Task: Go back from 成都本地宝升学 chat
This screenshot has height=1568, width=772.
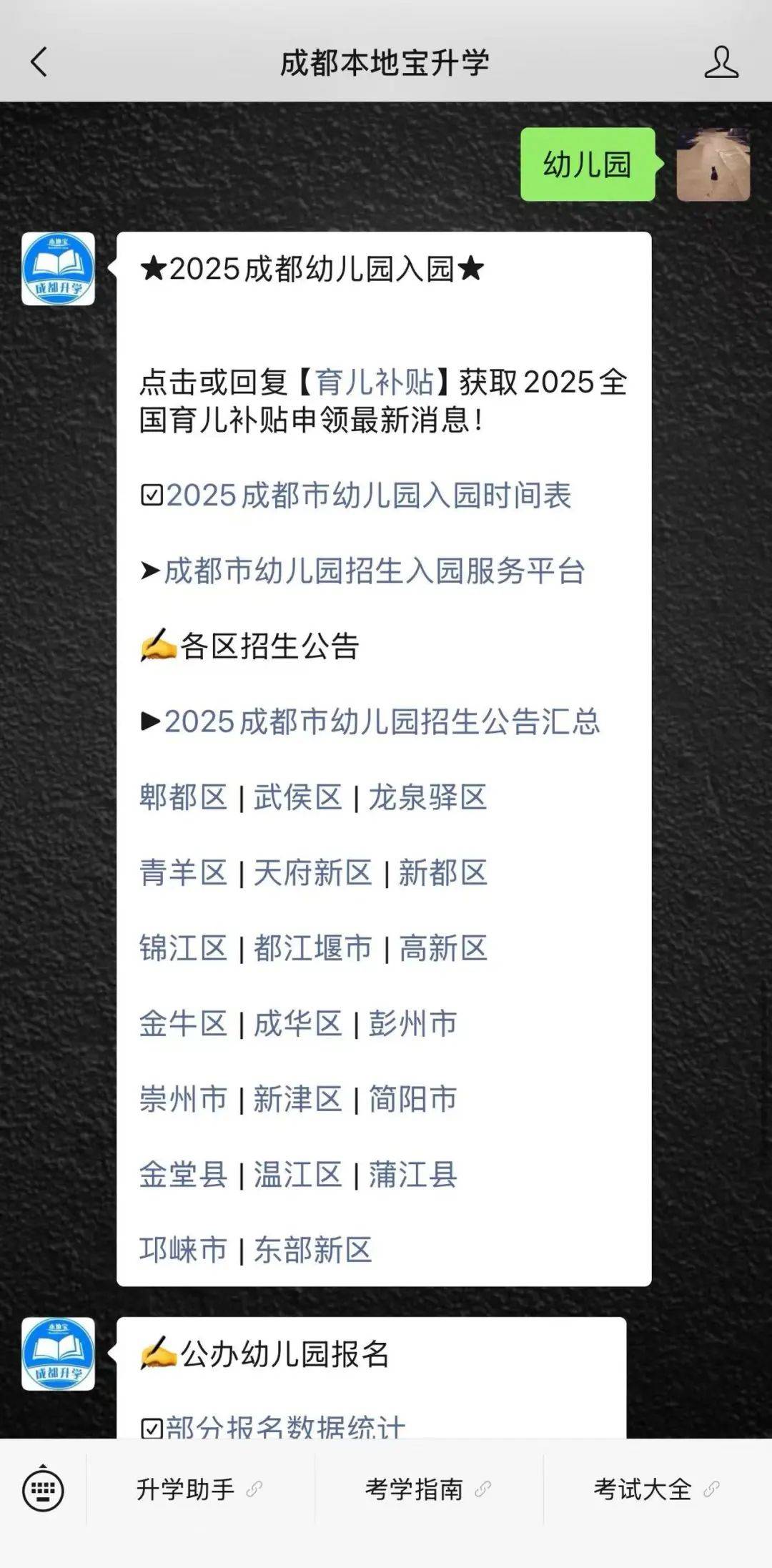Action: (x=39, y=62)
